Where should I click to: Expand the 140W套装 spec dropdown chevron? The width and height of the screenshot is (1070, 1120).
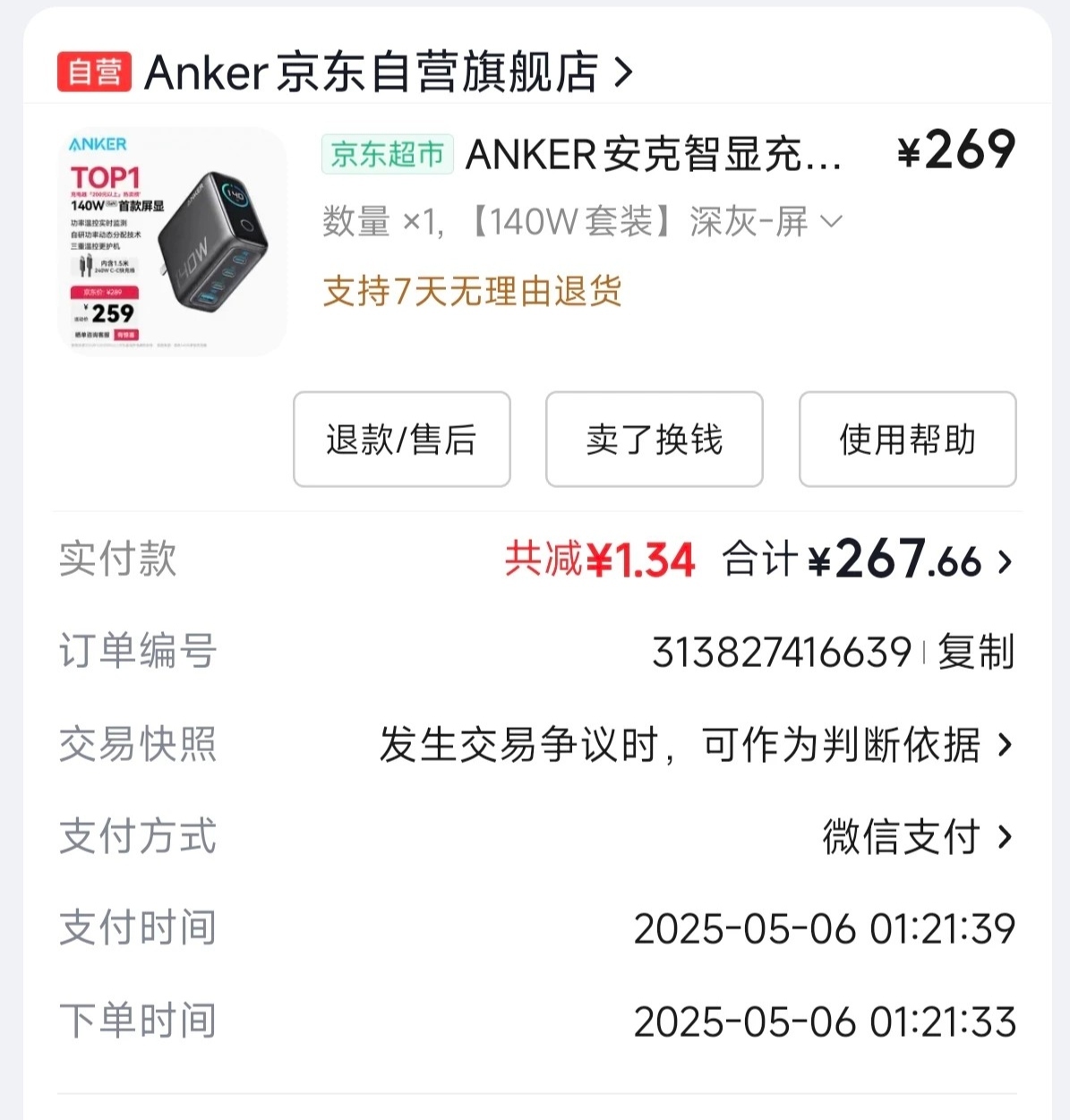click(x=832, y=221)
